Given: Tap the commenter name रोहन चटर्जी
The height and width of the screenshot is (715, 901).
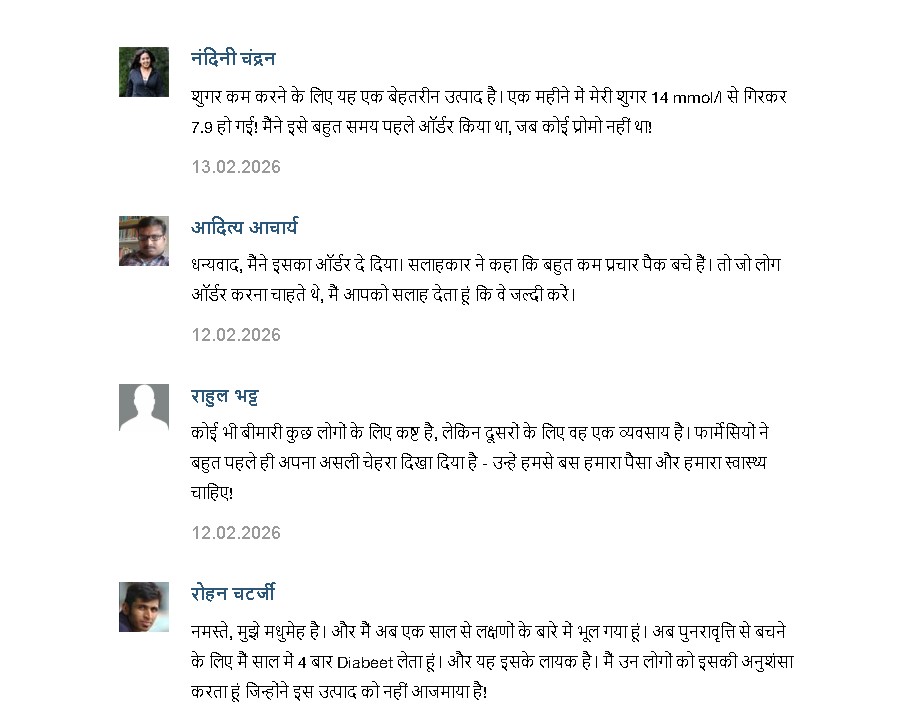Looking at the screenshot, I should pyautogui.click(x=232, y=594).
